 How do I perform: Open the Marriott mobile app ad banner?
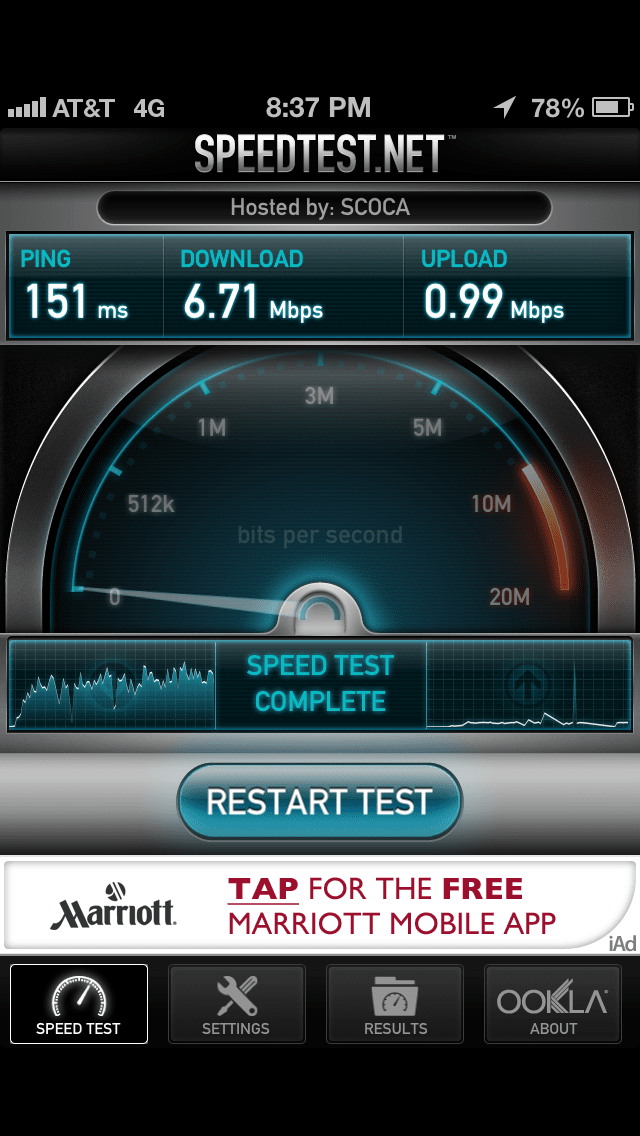tap(320, 903)
